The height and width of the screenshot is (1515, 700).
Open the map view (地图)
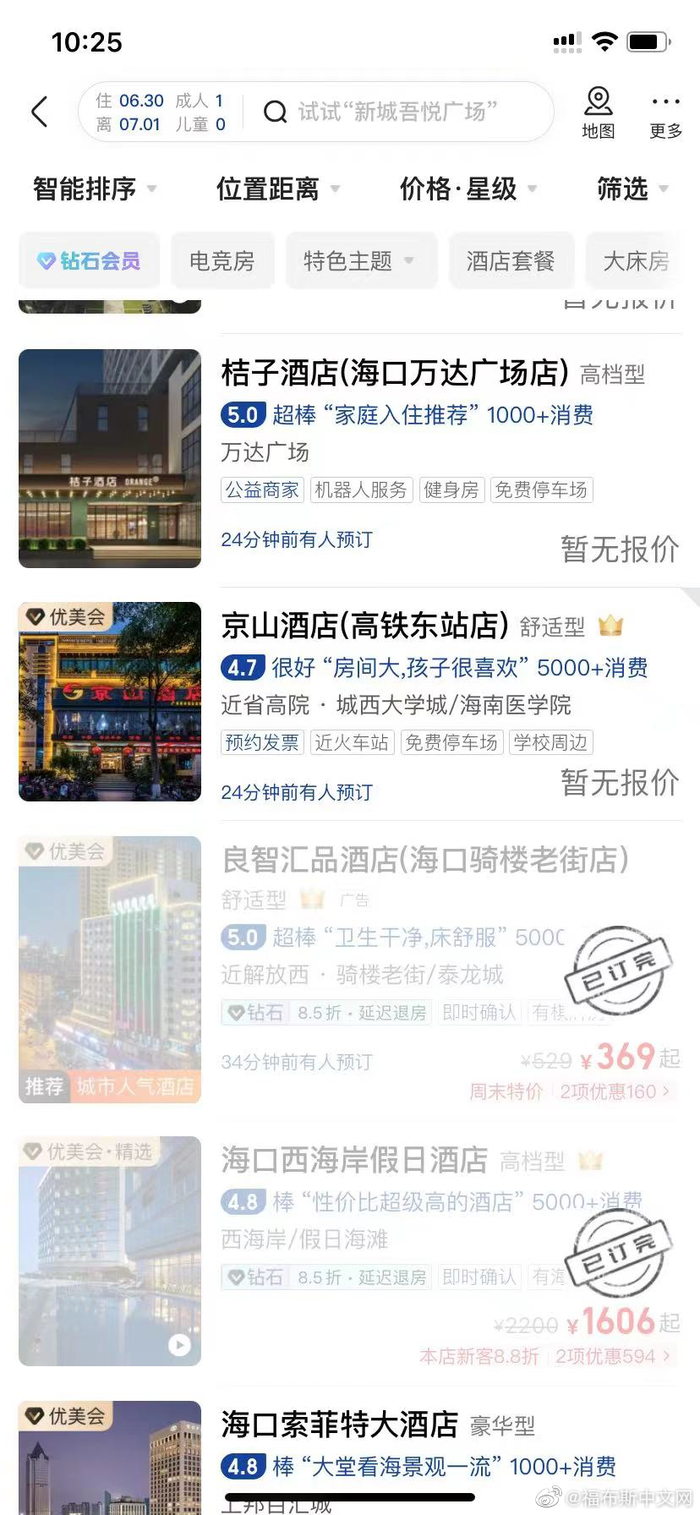598,112
